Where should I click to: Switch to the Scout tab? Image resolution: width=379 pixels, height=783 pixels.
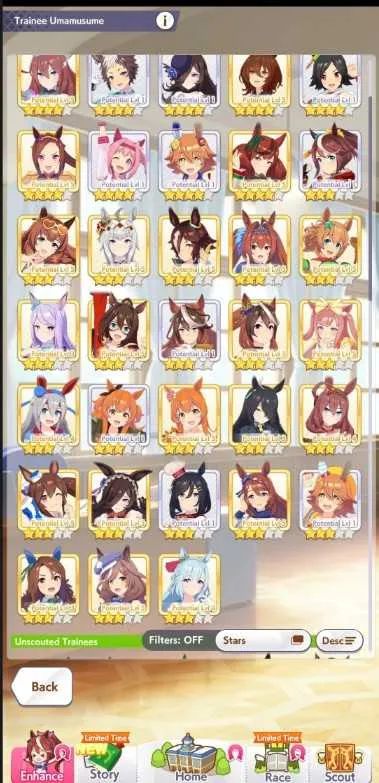tap(339, 758)
